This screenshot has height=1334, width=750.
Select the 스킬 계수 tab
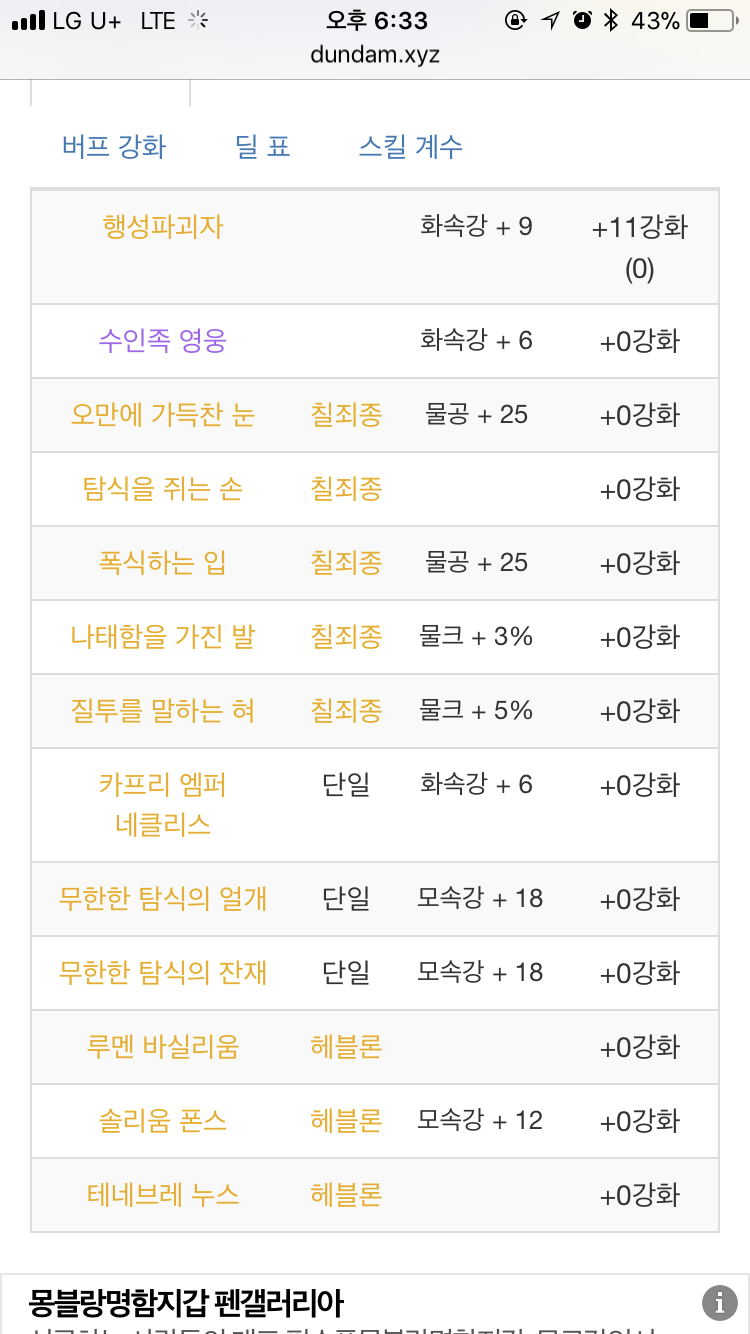click(410, 147)
